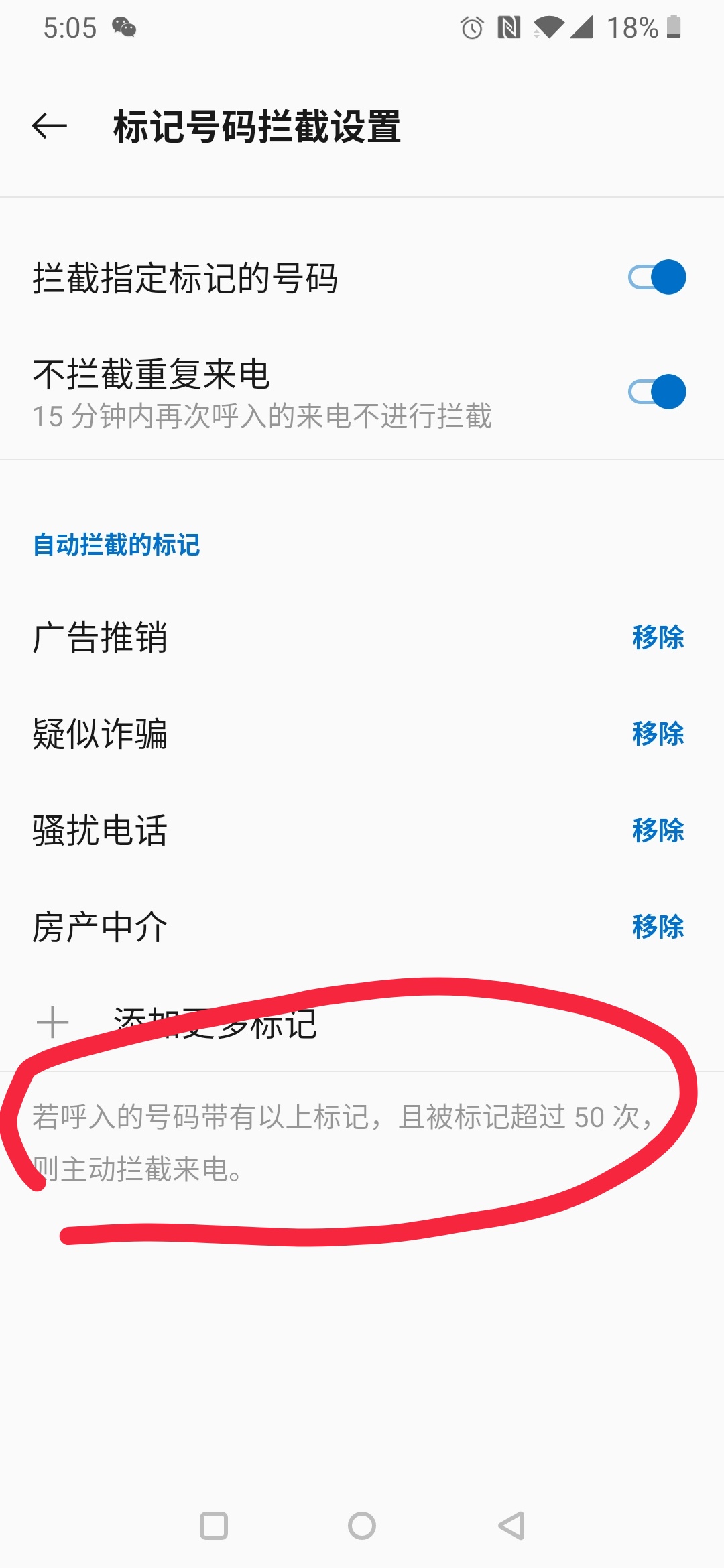Viewport: 724px width, 1568px height.
Task: Remove the 疑似诈骗 tag
Action: tap(658, 734)
